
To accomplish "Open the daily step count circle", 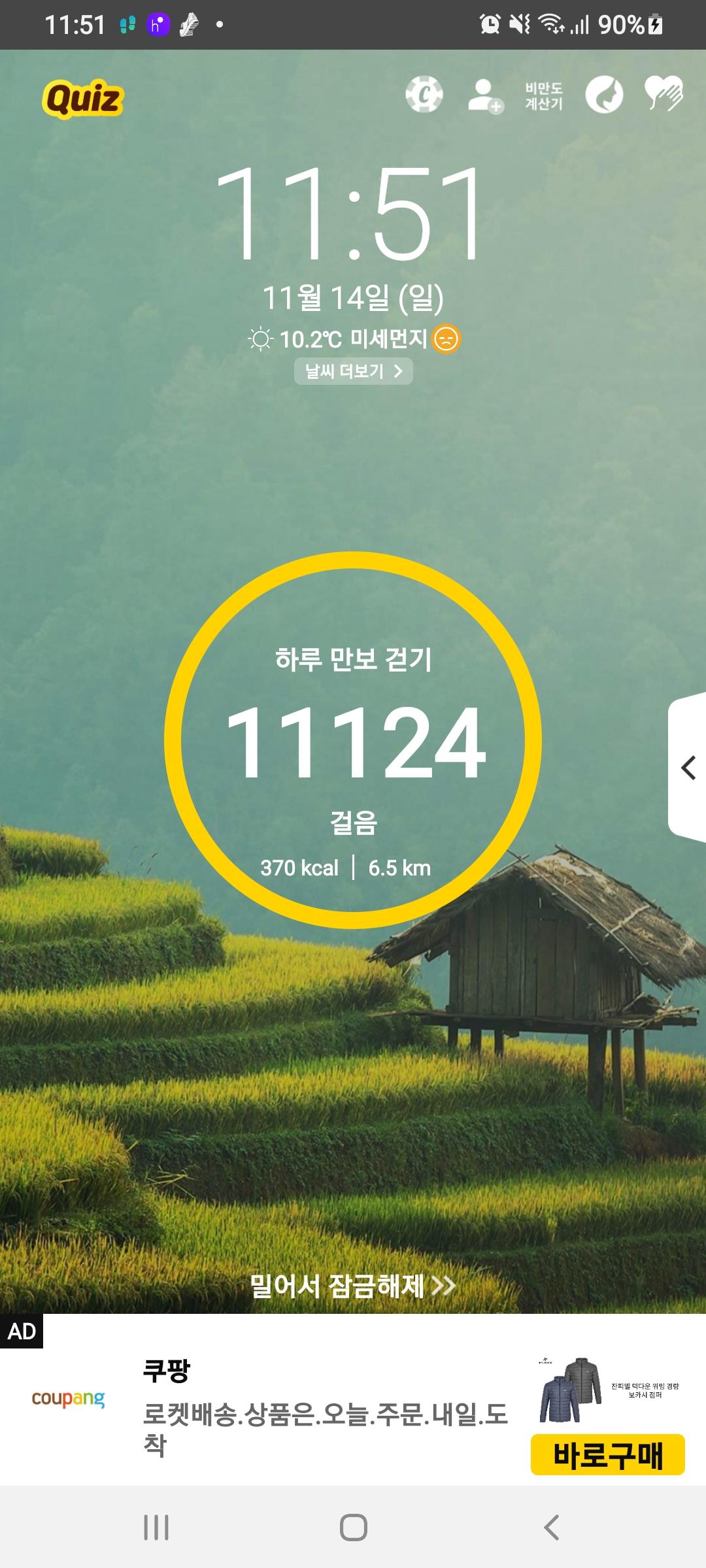I will [353, 740].
